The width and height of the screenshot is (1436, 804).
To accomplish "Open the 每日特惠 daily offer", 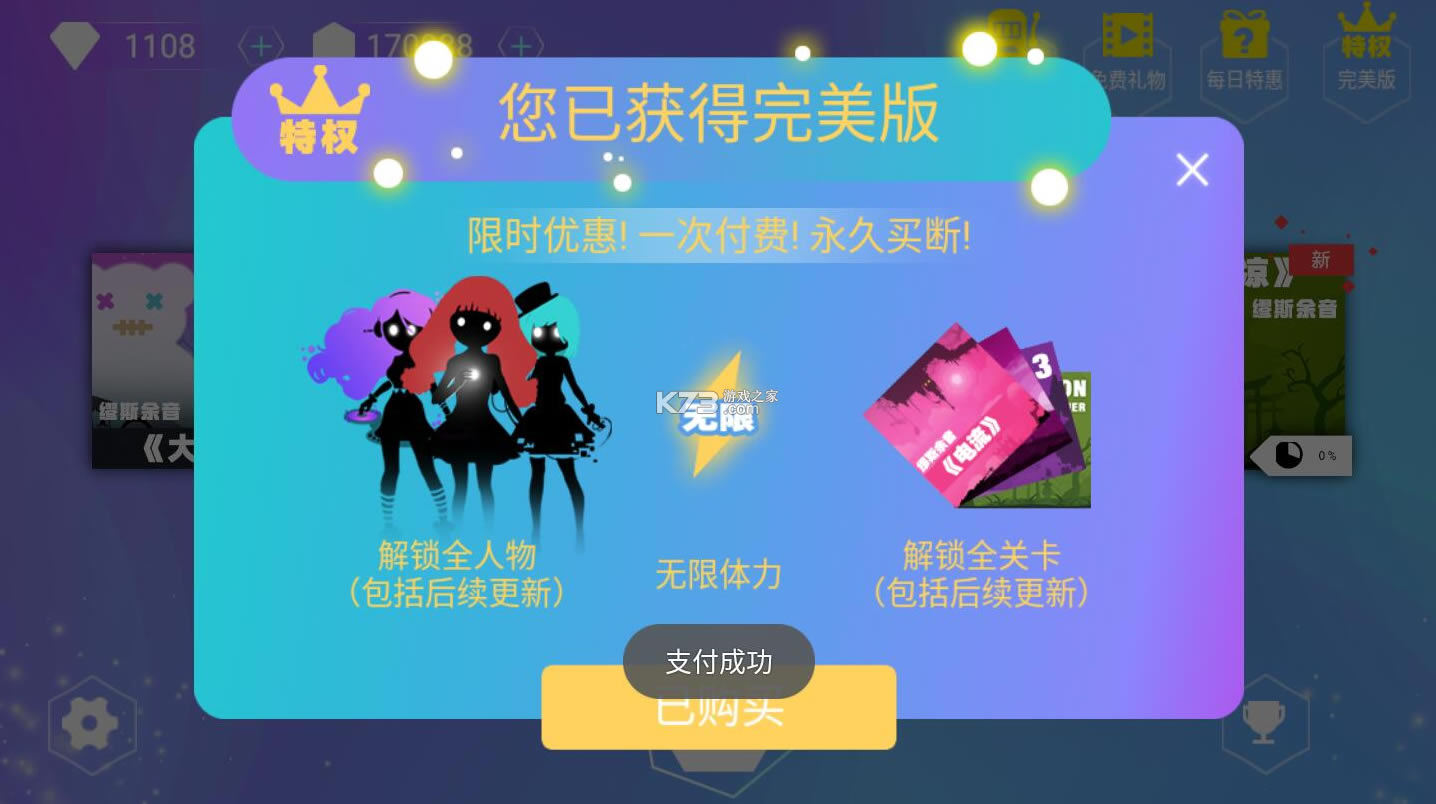I will tap(1244, 52).
